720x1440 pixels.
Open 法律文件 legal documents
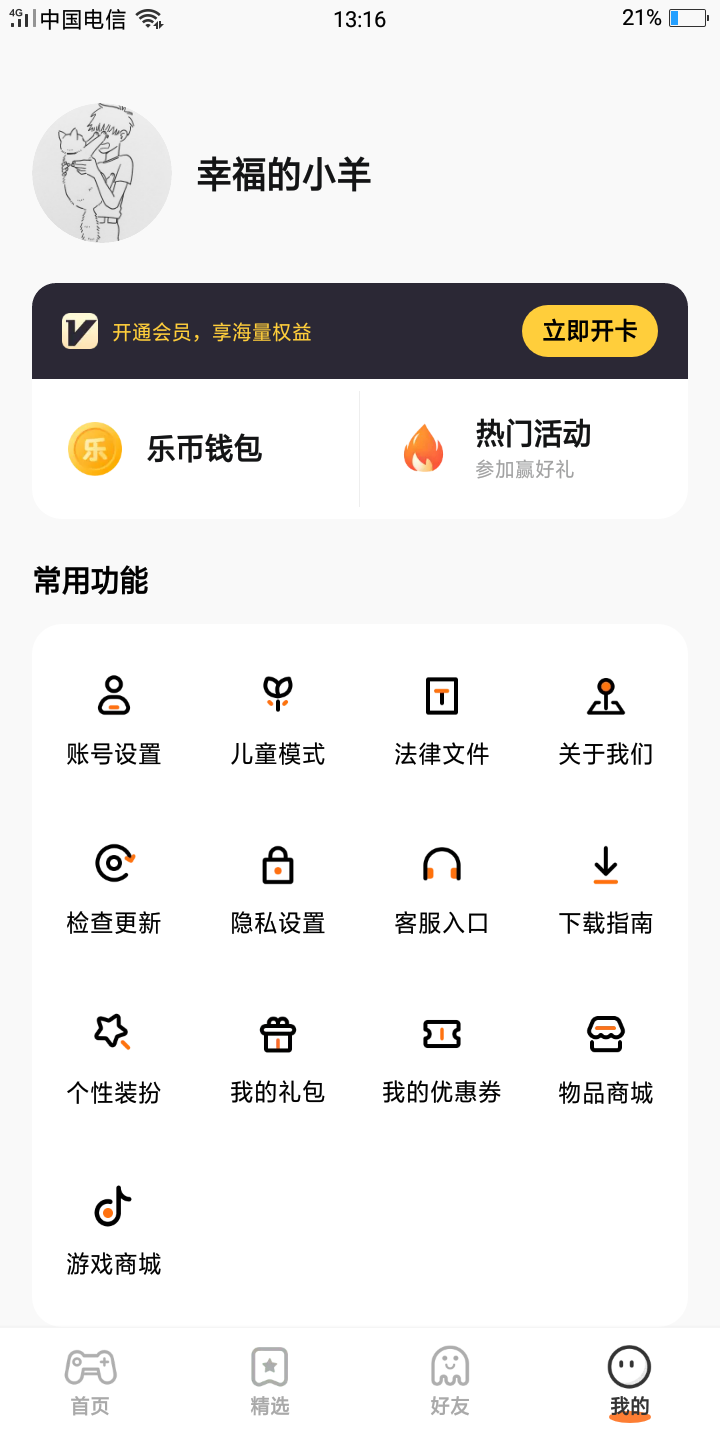[442, 720]
